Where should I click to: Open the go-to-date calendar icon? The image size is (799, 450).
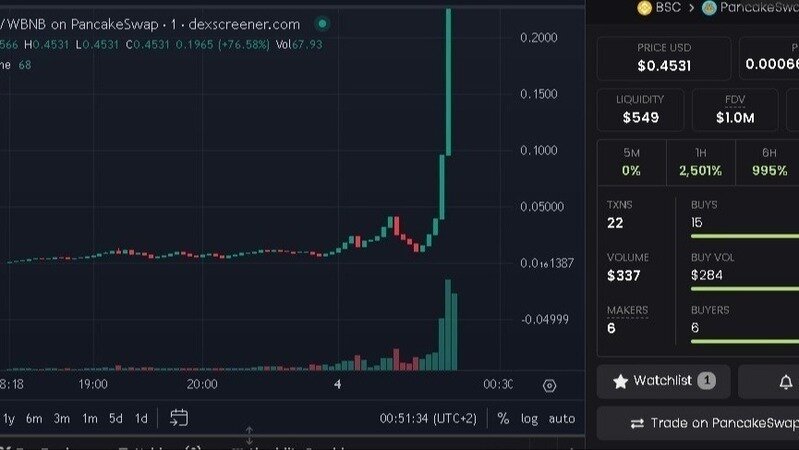[x=179, y=418]
